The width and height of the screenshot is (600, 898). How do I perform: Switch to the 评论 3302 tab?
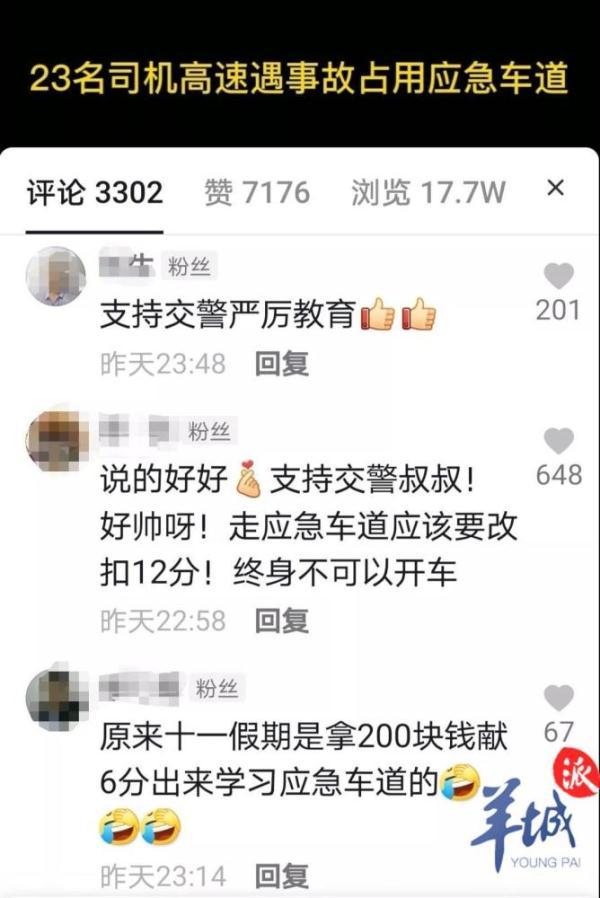[95, 192]
